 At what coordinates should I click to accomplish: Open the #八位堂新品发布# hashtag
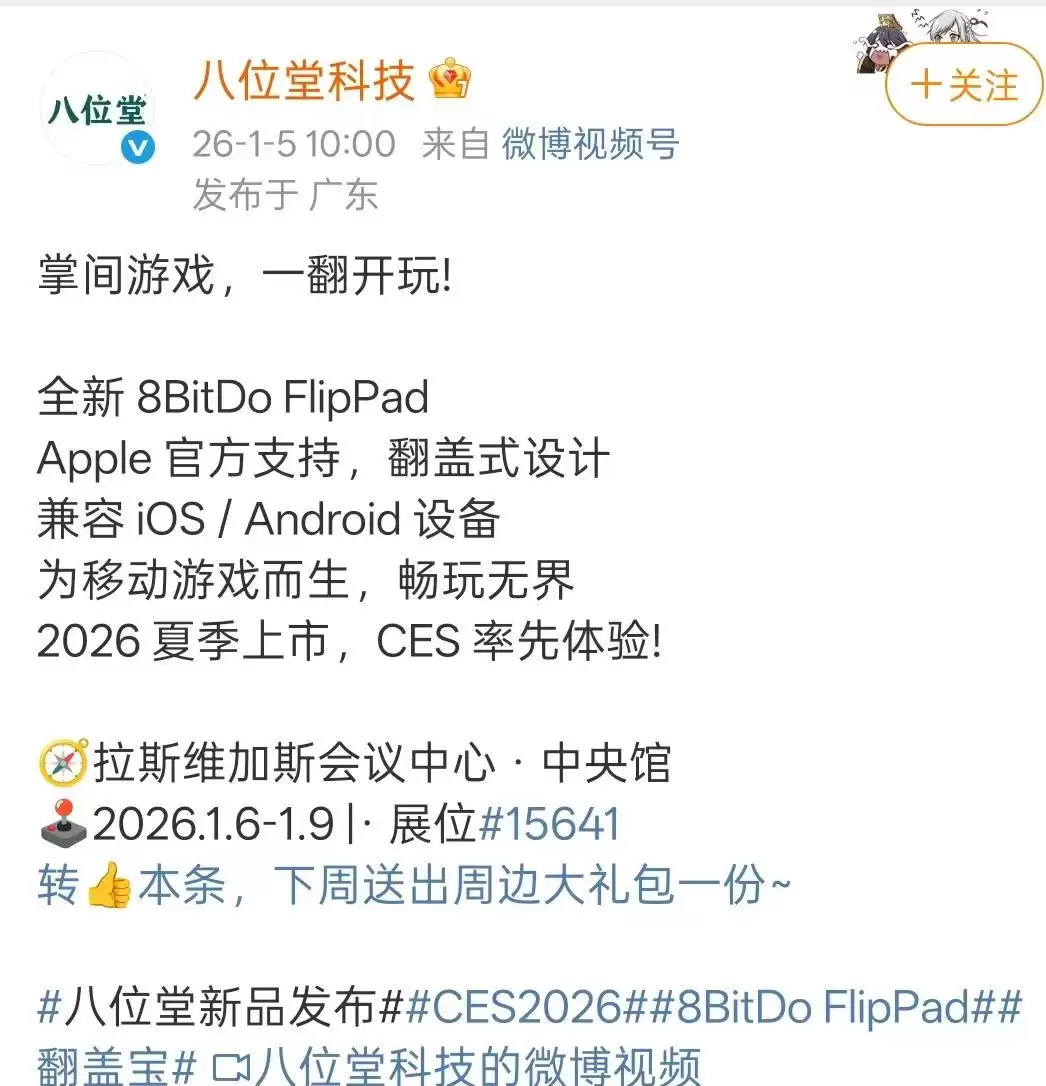pyautogui.click(x=218, y=1007)
